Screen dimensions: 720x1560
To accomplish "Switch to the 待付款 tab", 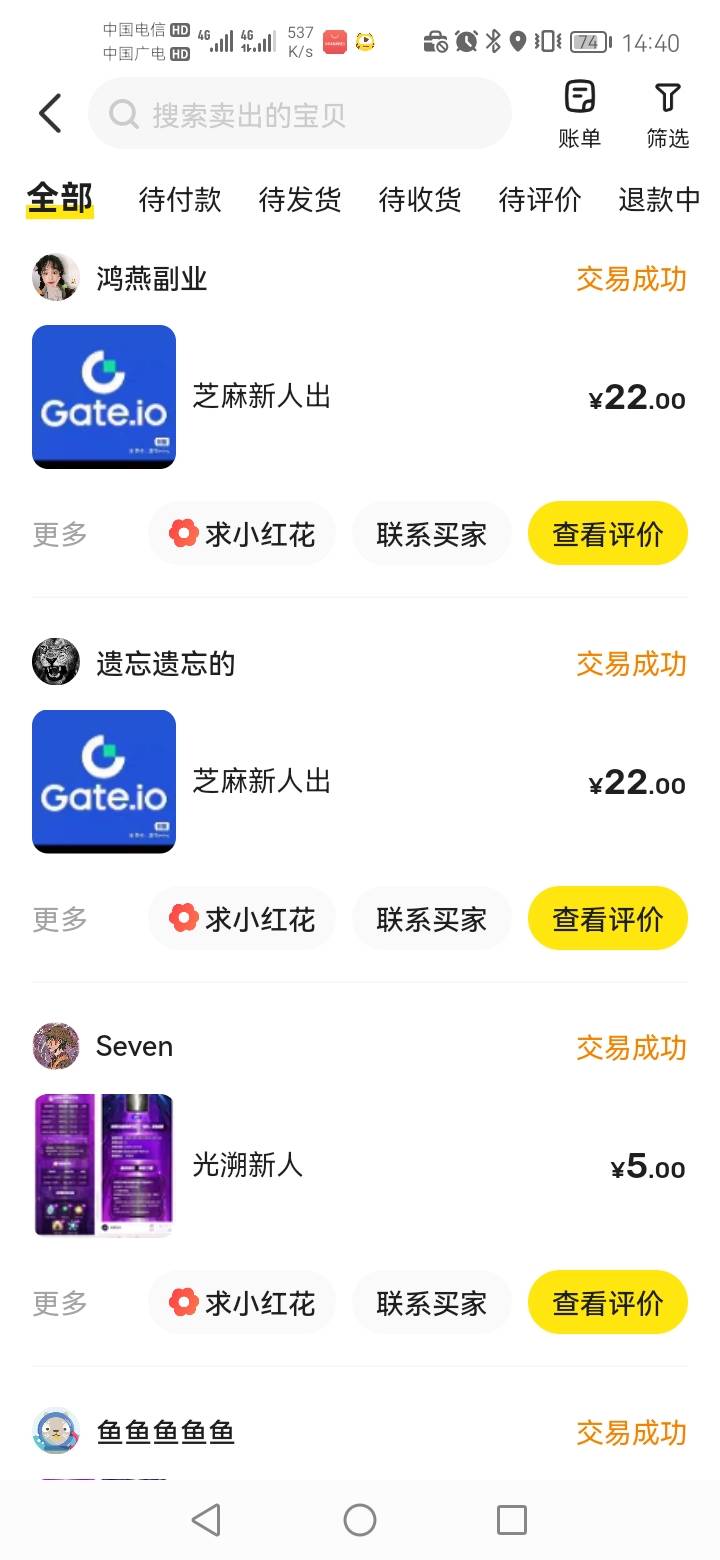I will [x=180, y=200].
